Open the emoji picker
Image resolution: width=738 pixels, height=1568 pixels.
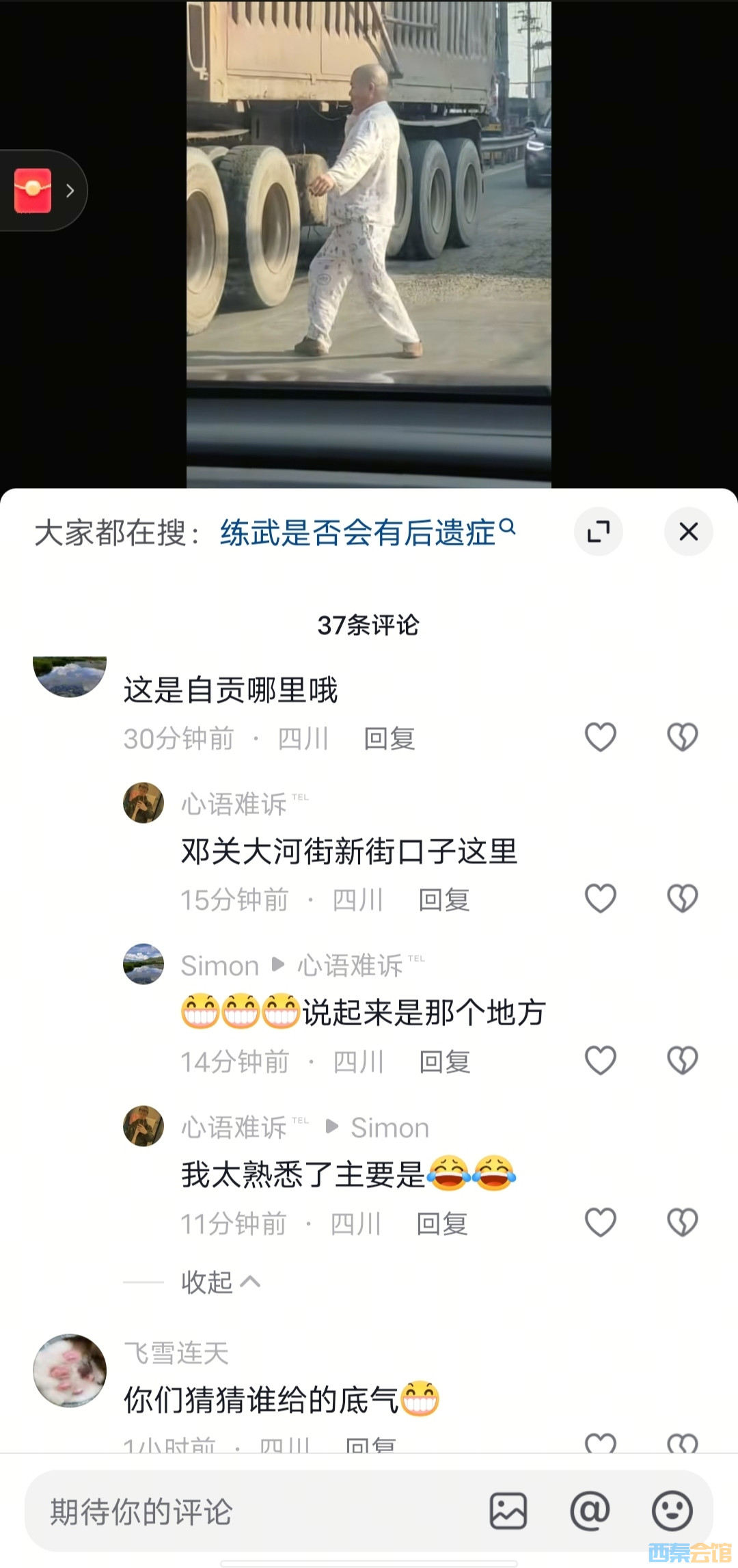coord(672,1511)
